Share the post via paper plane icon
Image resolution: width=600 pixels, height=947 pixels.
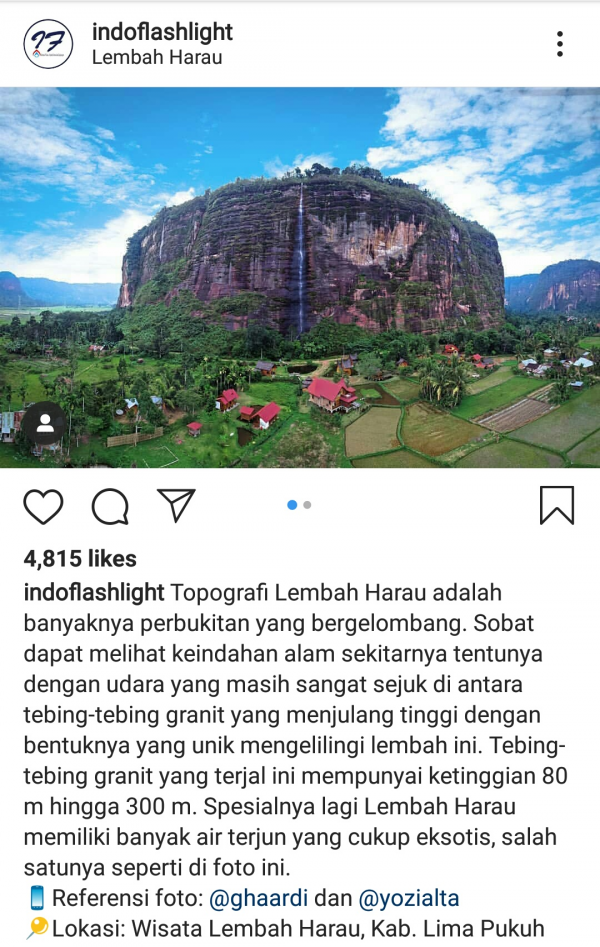pyautogui.click(x=176, y=505)
